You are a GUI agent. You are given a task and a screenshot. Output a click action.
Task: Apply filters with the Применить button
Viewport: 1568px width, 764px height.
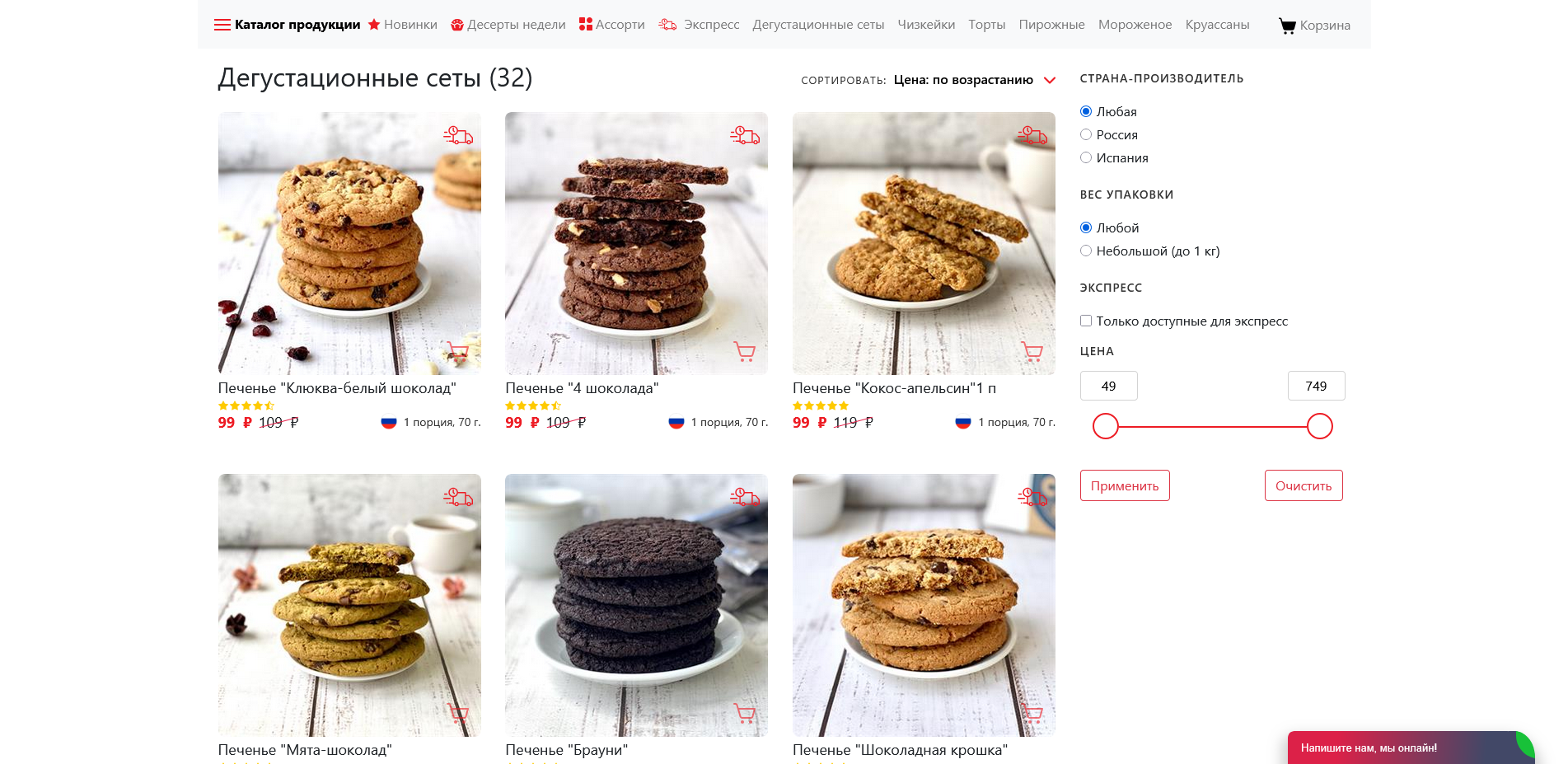point(1124,485)
